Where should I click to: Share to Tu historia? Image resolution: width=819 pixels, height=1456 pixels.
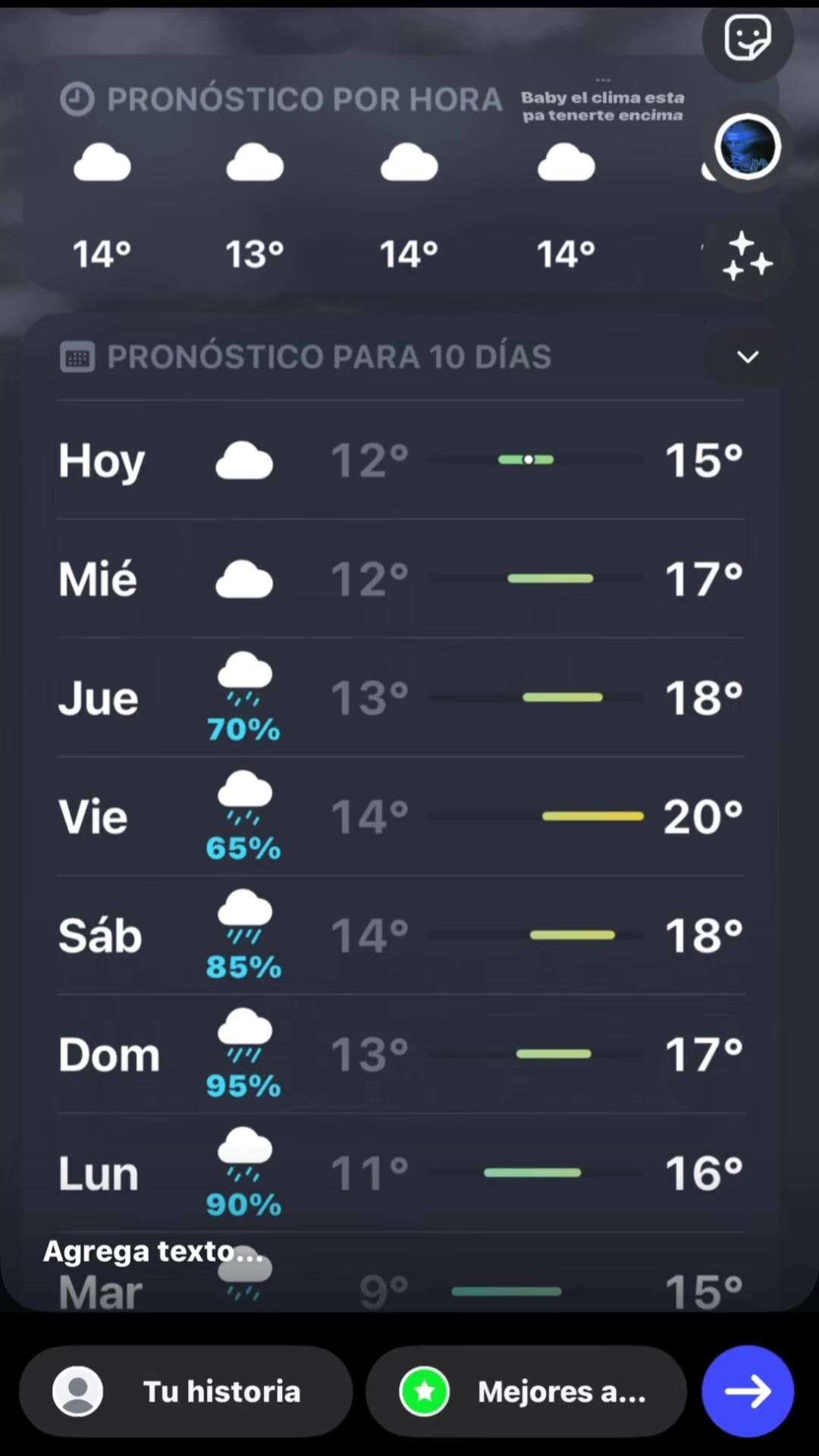[186, 1392]
